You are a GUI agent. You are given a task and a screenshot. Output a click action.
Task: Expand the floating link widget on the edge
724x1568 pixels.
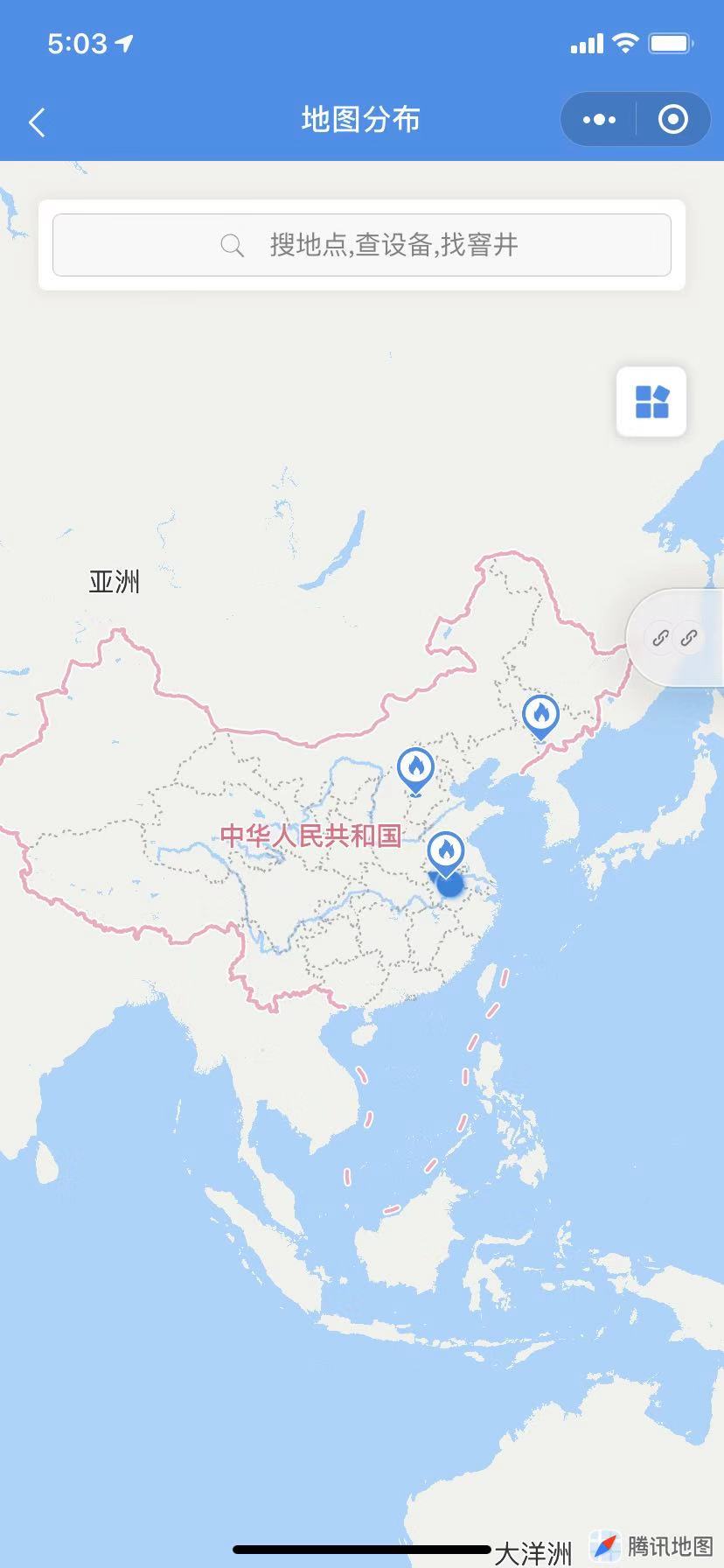(675, 638)
